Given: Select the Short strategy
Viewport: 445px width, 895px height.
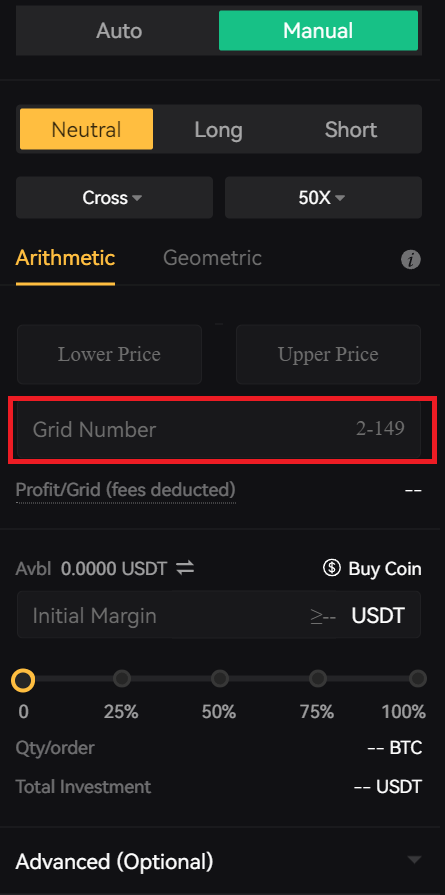Looking at the screenshot, I should [x=351, y=129].
